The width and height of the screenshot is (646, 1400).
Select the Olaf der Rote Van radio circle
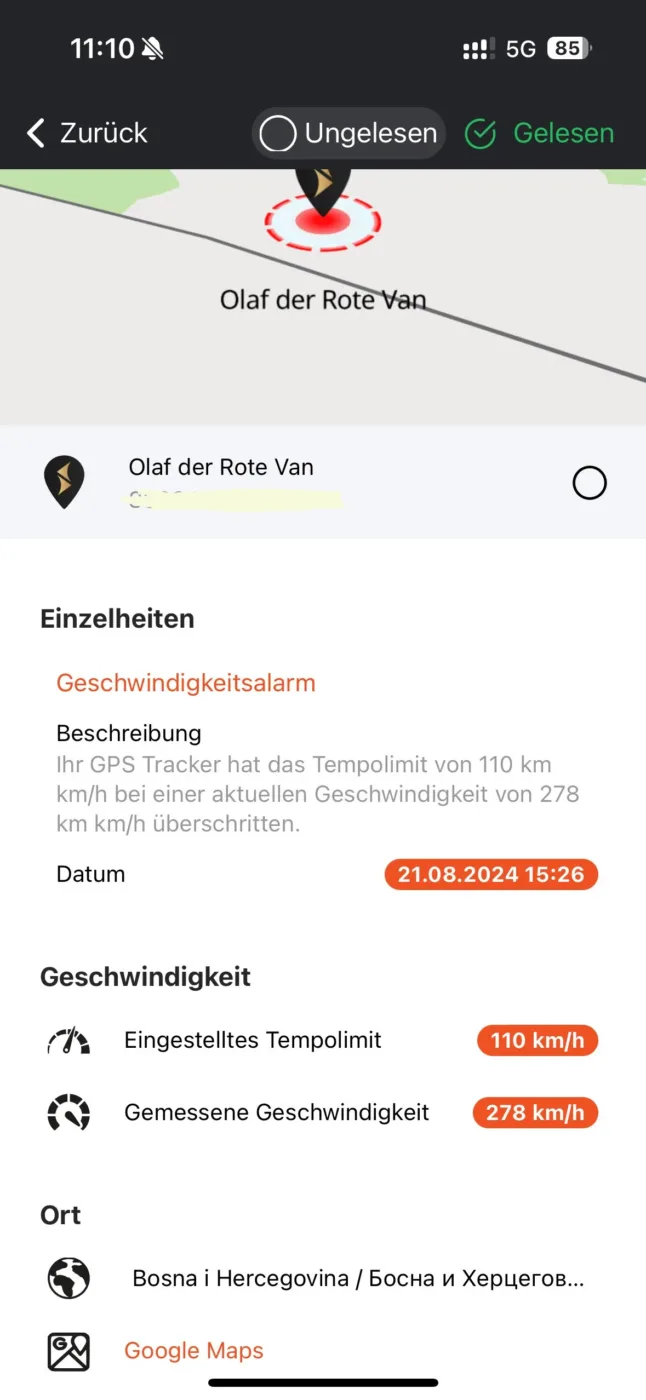589,483
